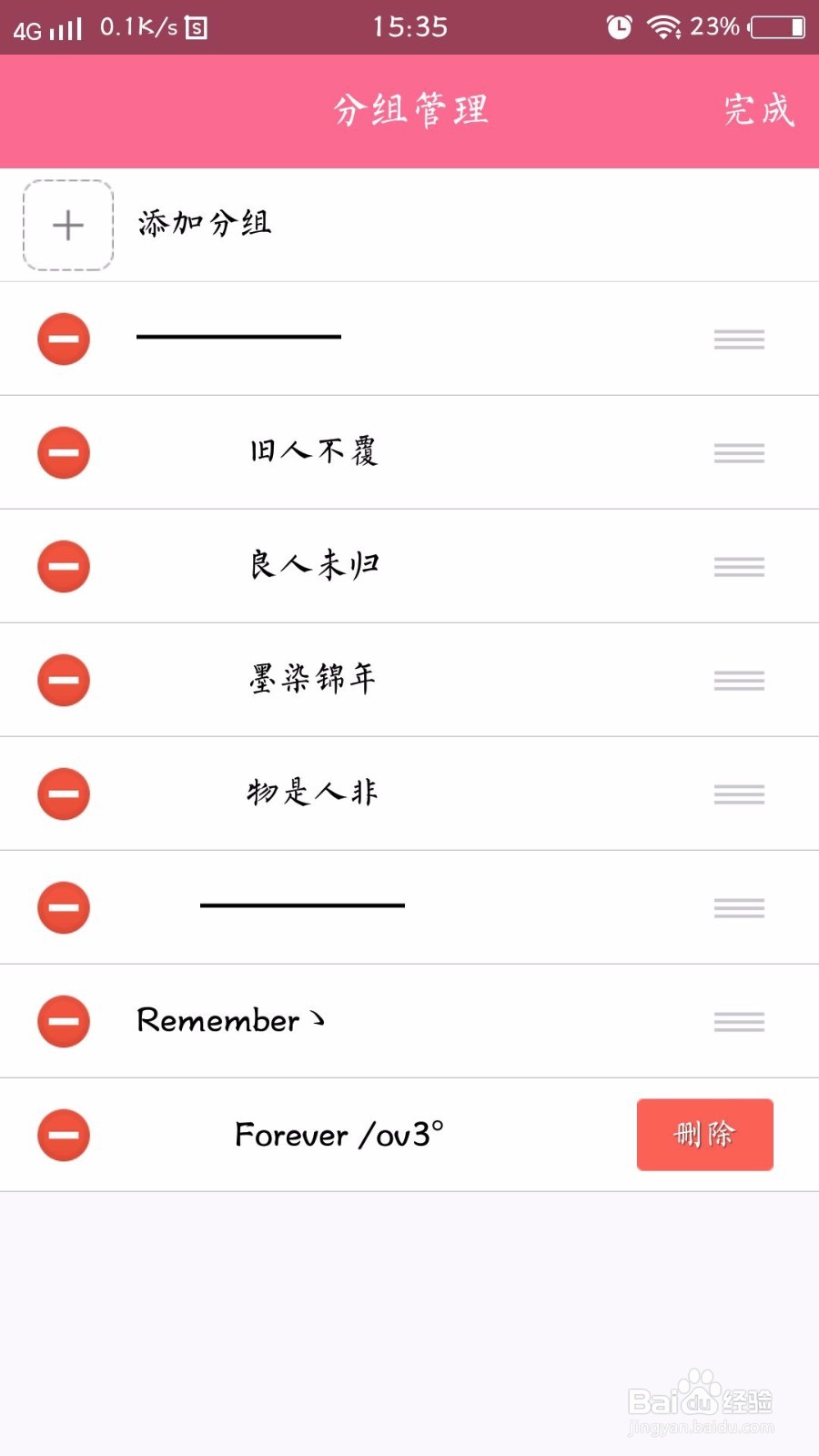The width and height of the screenshot is (819, 1456).
Task: Confirm with the red 删除 button
Action: [x=704, y=1134]
